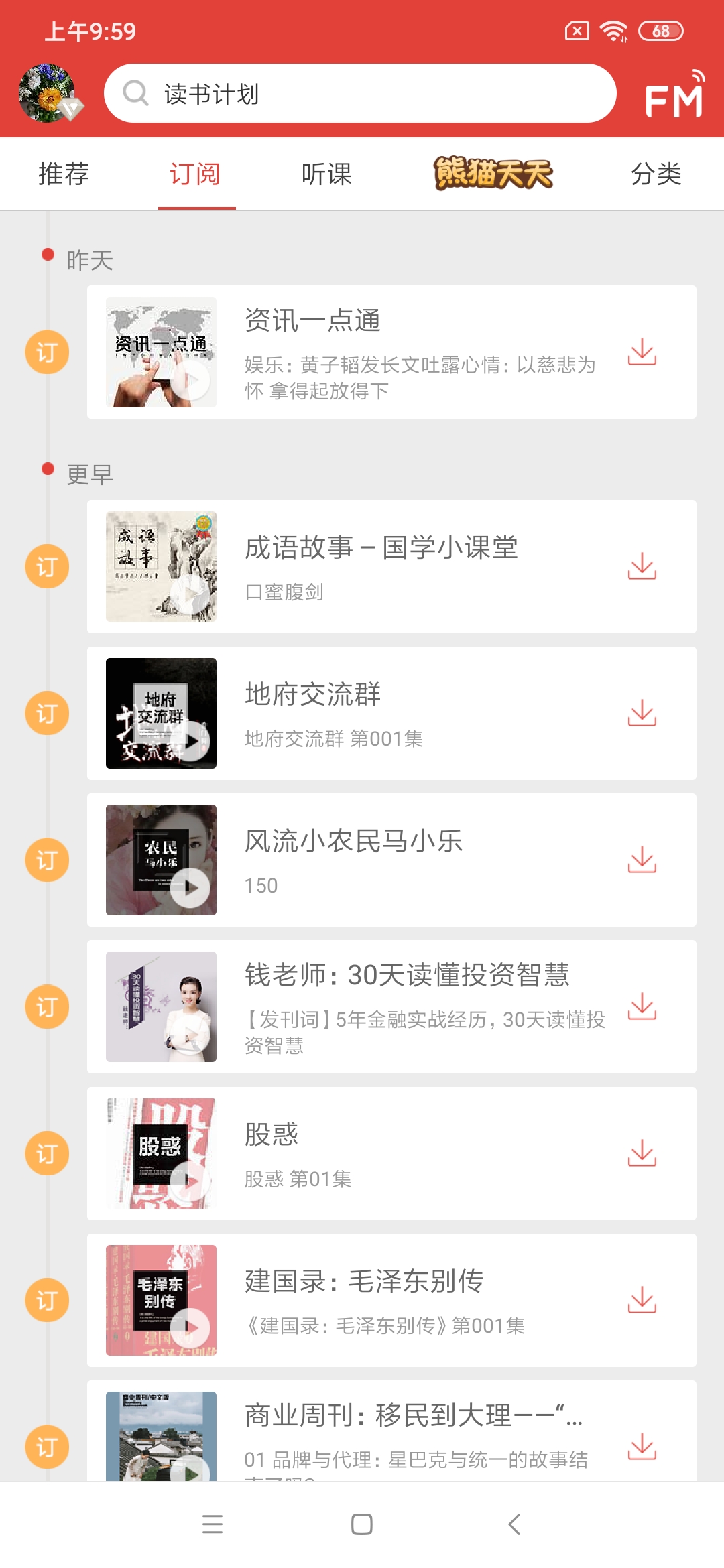
Task: Tap the 订 badge on 商业周刊 item
Action: pyautogui.click(x=47, y=1447)
